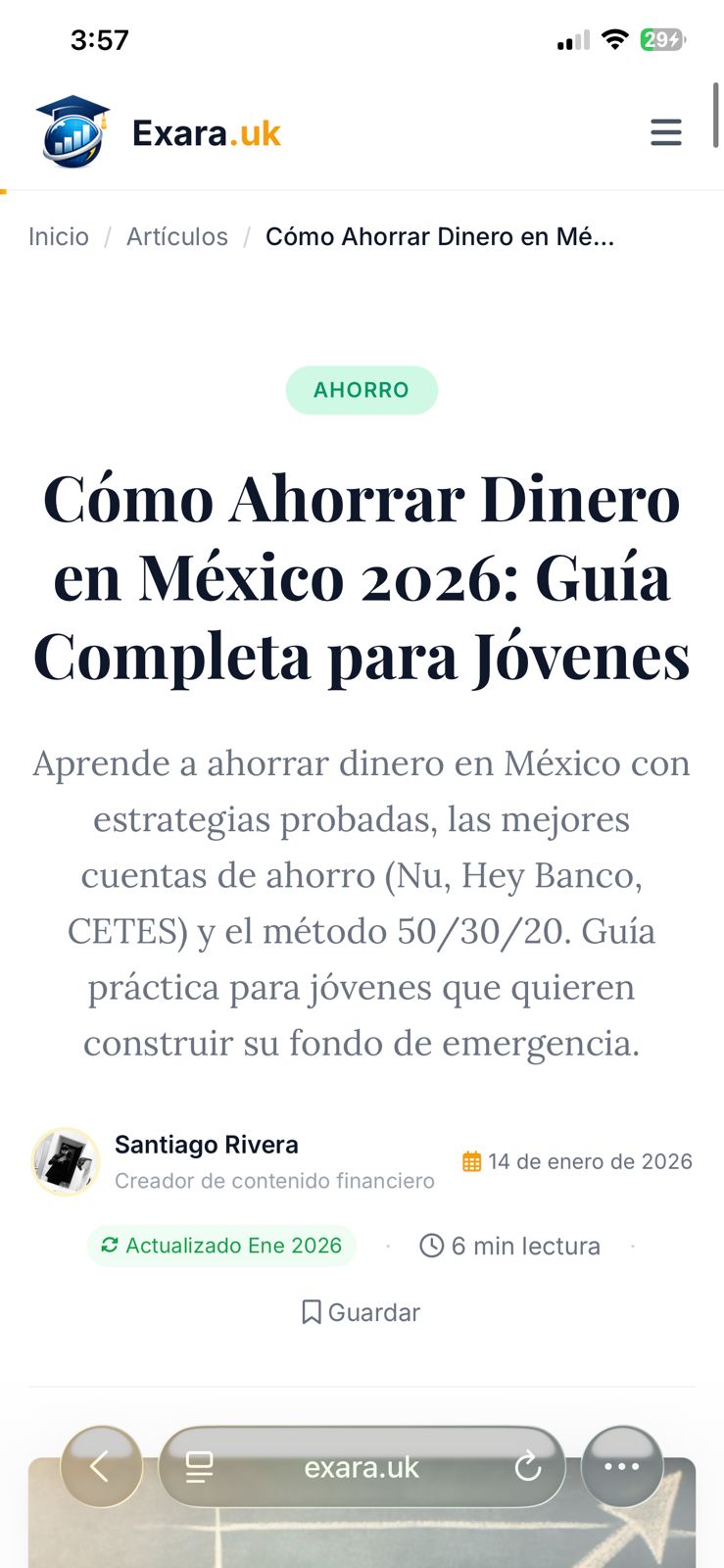Viewport: 724px width, 1568px height.
Task: Tap the page layout icon in Safari toolbar
Action: (199, 1467)
